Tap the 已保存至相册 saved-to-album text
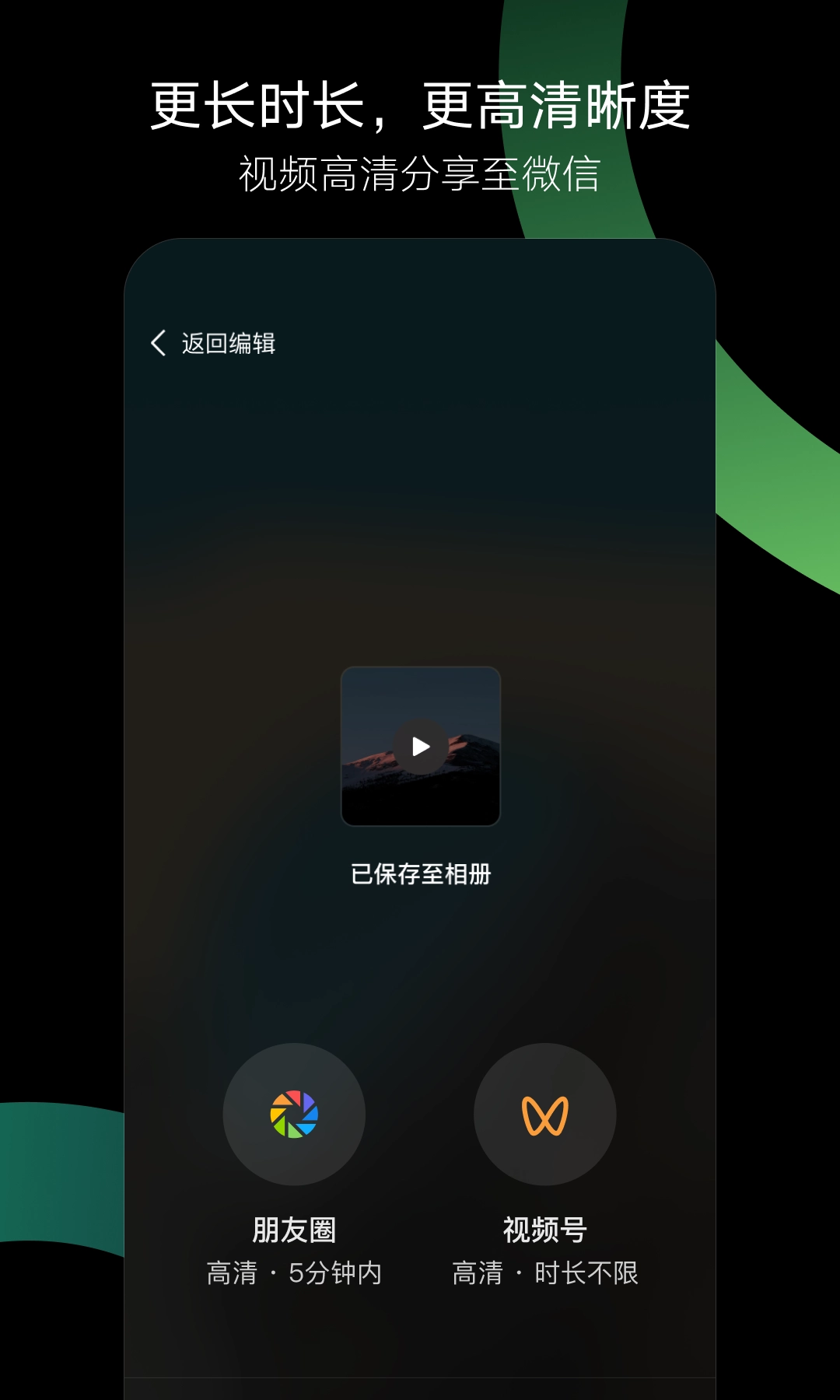Screen dimensions: 840x1400 (x=421, y=873)
